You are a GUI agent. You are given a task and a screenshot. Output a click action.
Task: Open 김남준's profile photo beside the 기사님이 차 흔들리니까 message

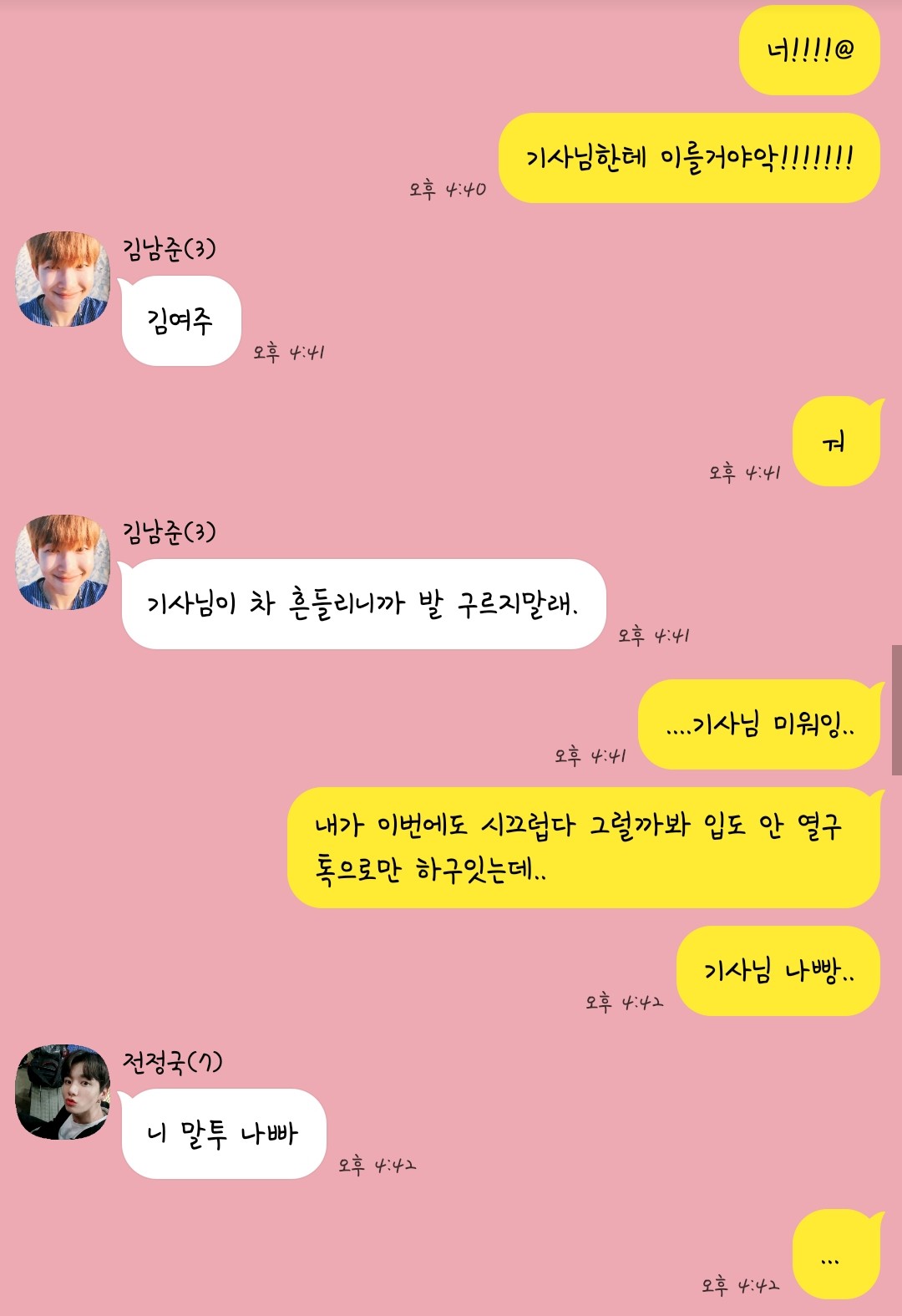[x=63, y=562]
